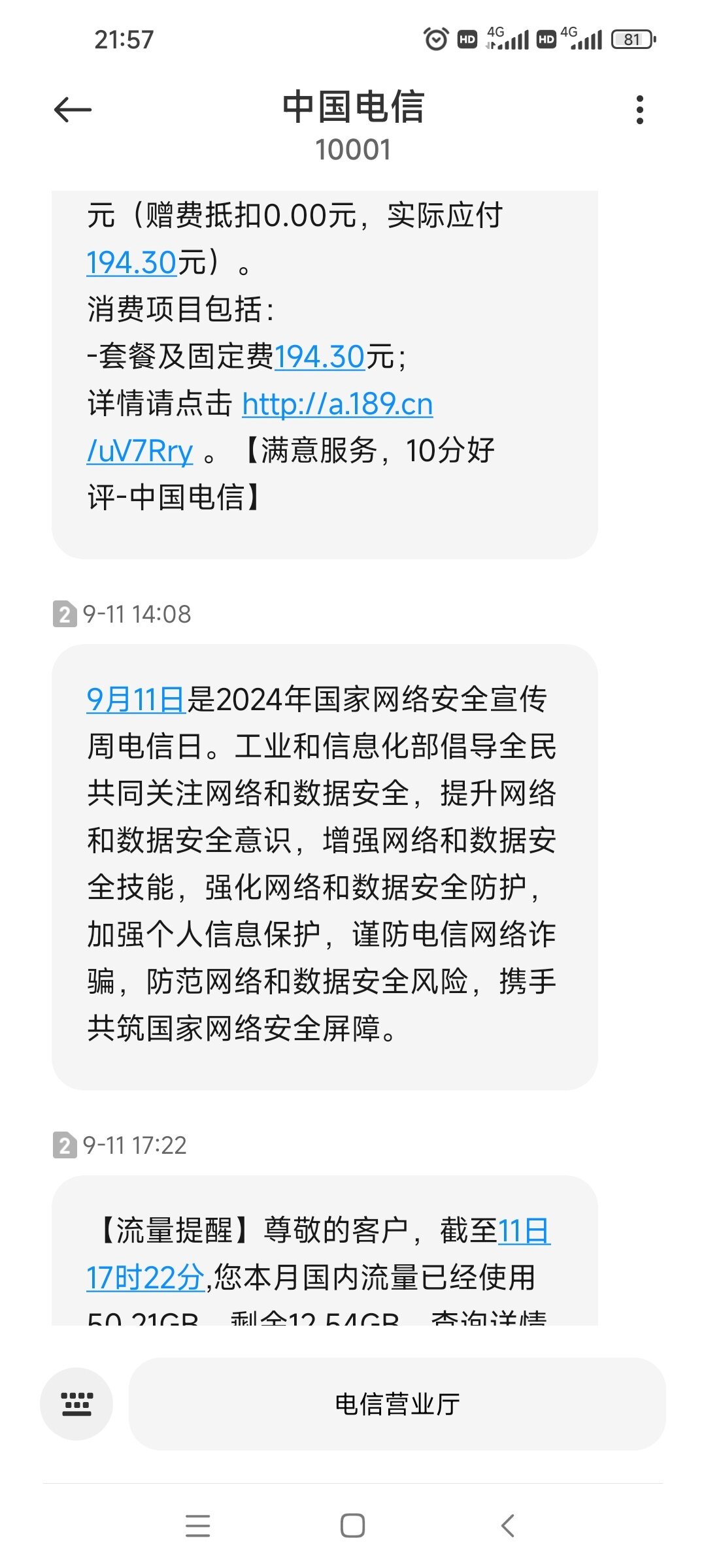Go back using the top-left arrow
This screenshot has width=706, height=1568.
point(73,110)
